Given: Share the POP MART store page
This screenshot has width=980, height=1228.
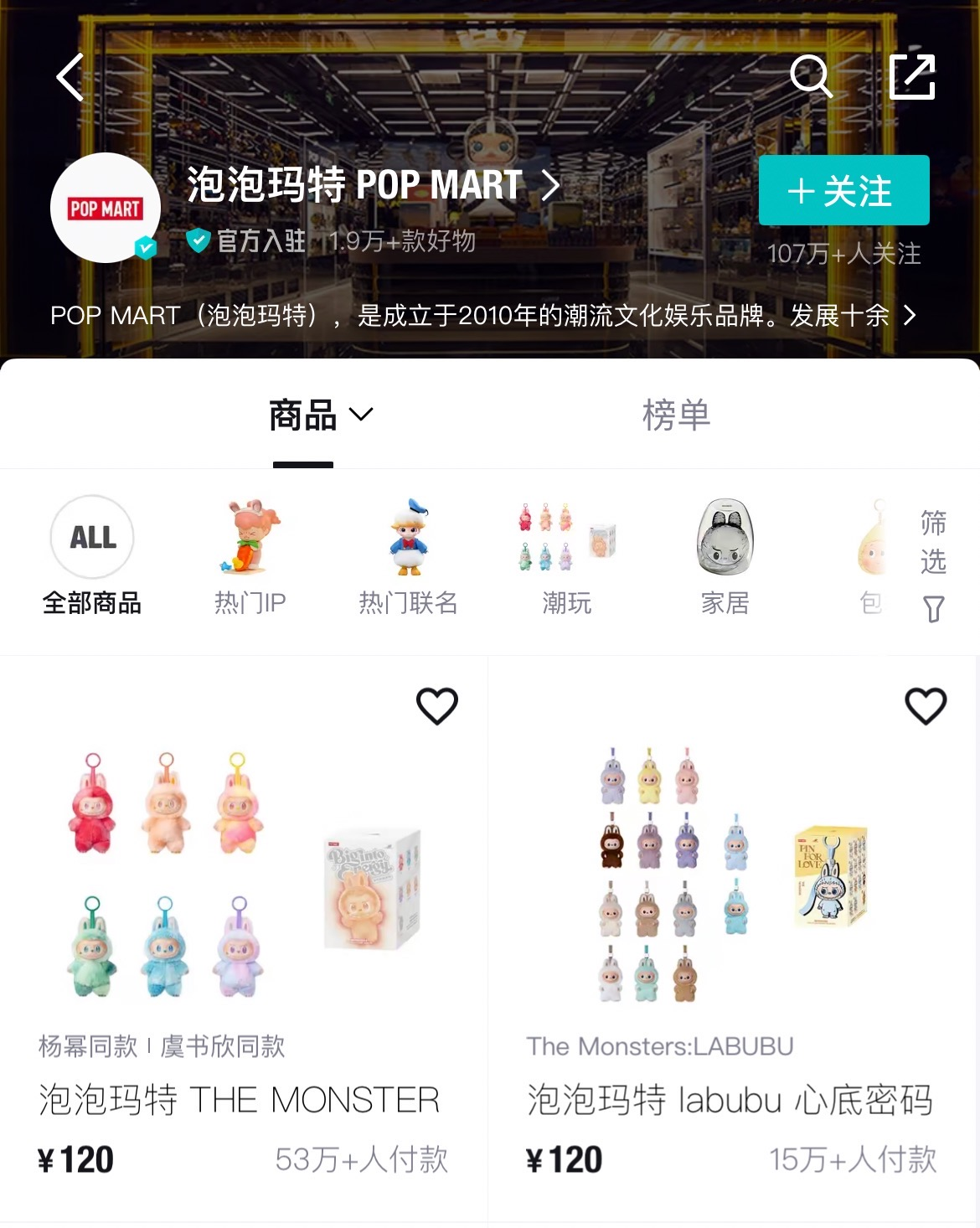Looking at the screenshot, I should pos(911,77).
